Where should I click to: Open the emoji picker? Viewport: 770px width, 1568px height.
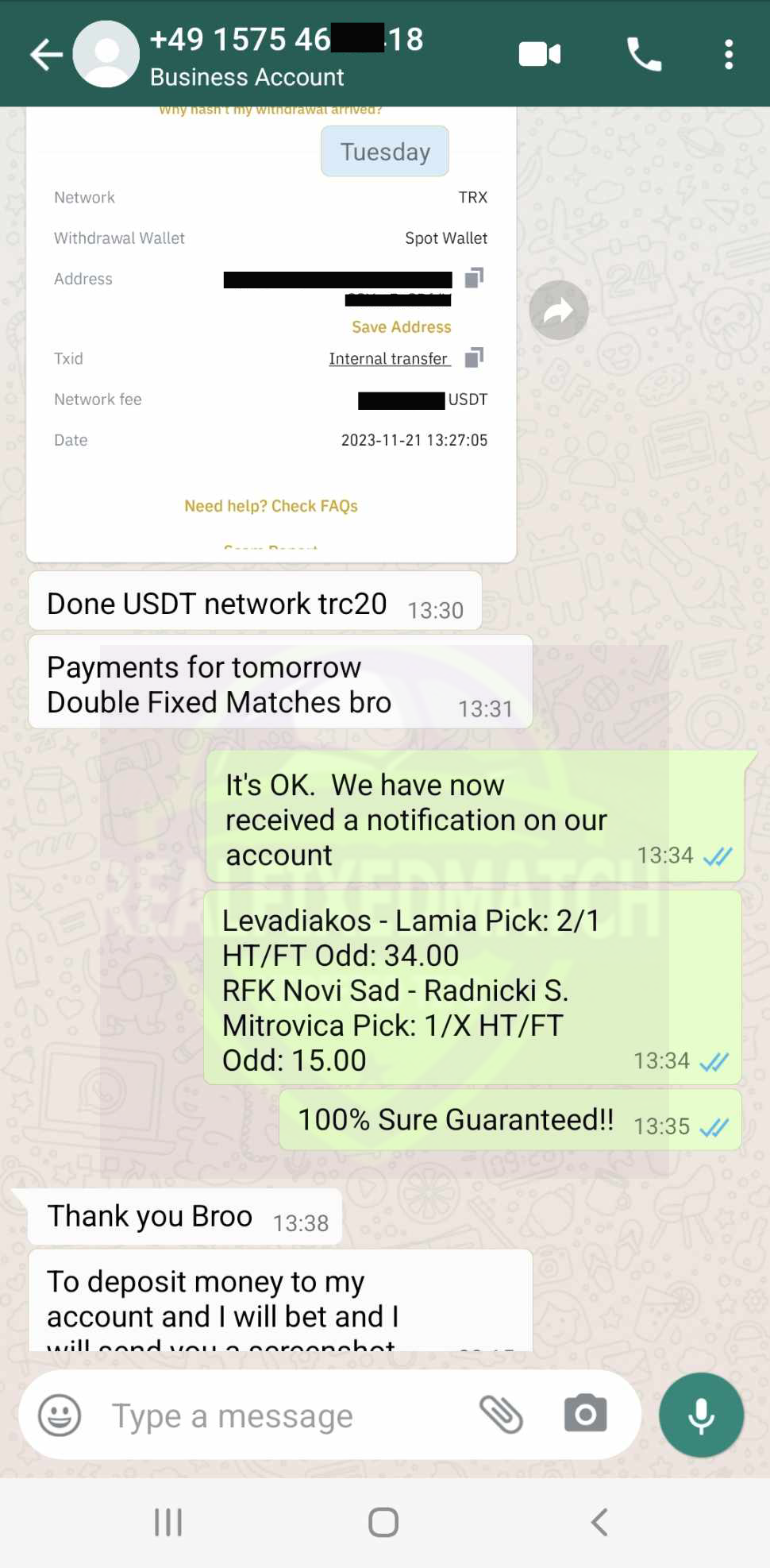coord(60,1415)
